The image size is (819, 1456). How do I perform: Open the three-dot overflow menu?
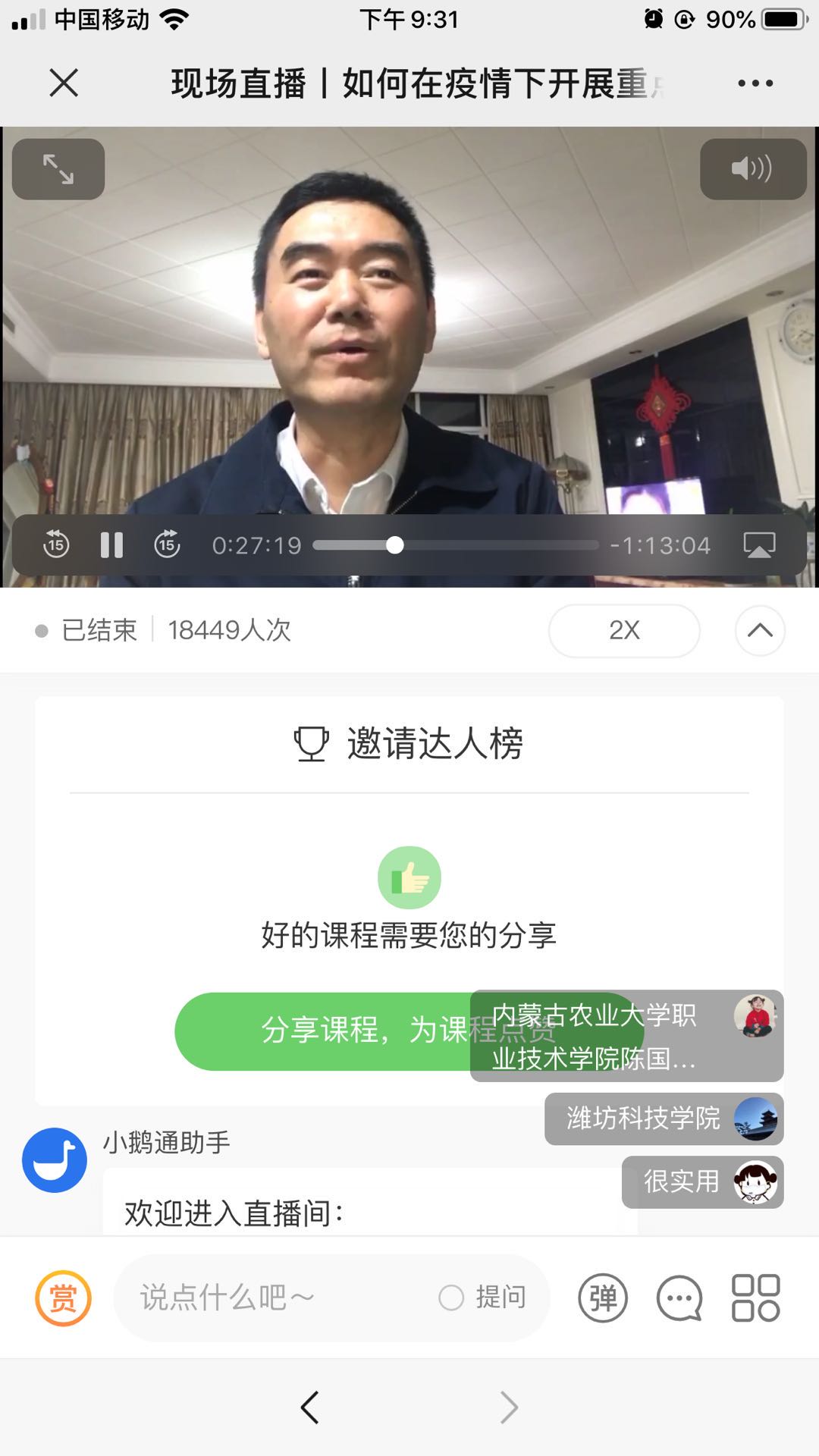(755, 83)
